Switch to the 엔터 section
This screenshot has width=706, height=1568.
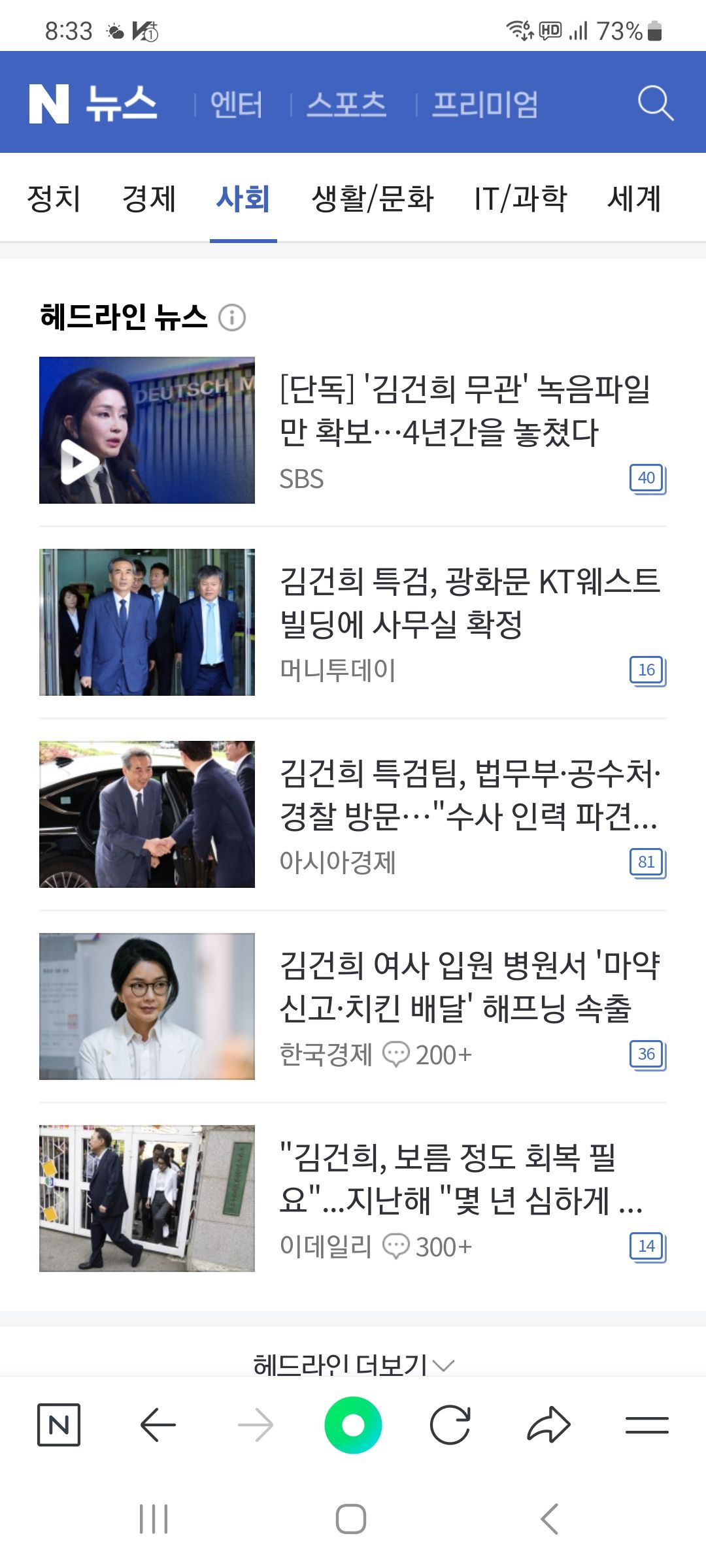tap(236, 105)
